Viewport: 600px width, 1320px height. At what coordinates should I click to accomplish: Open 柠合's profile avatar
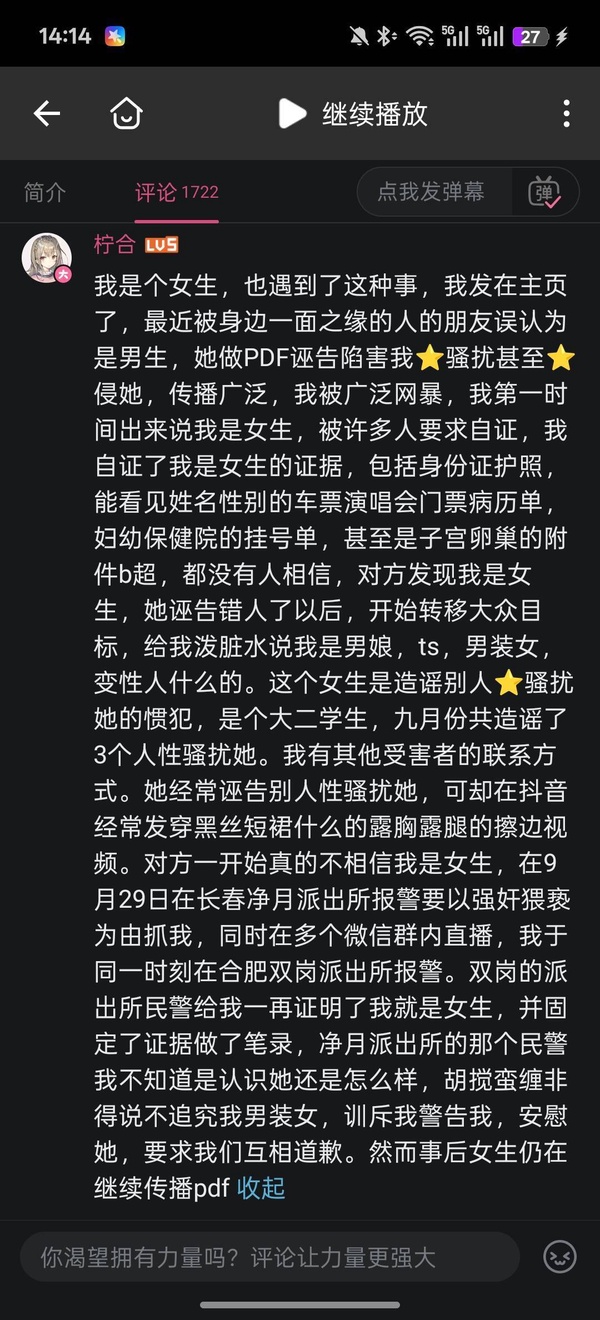coord(47,258)
